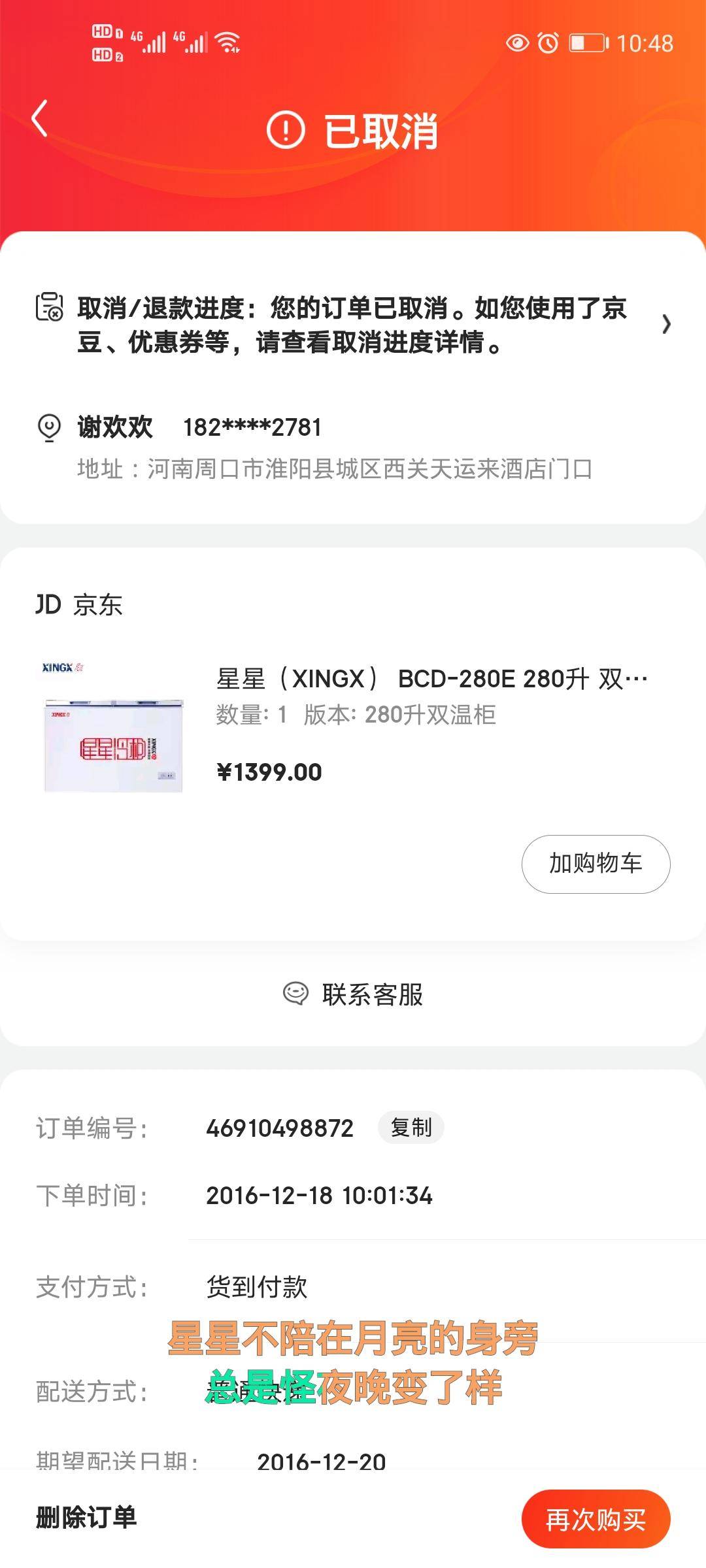
Task: Go back using the top-left arrow
Action: pyautogui.click(x=40, y=119)
